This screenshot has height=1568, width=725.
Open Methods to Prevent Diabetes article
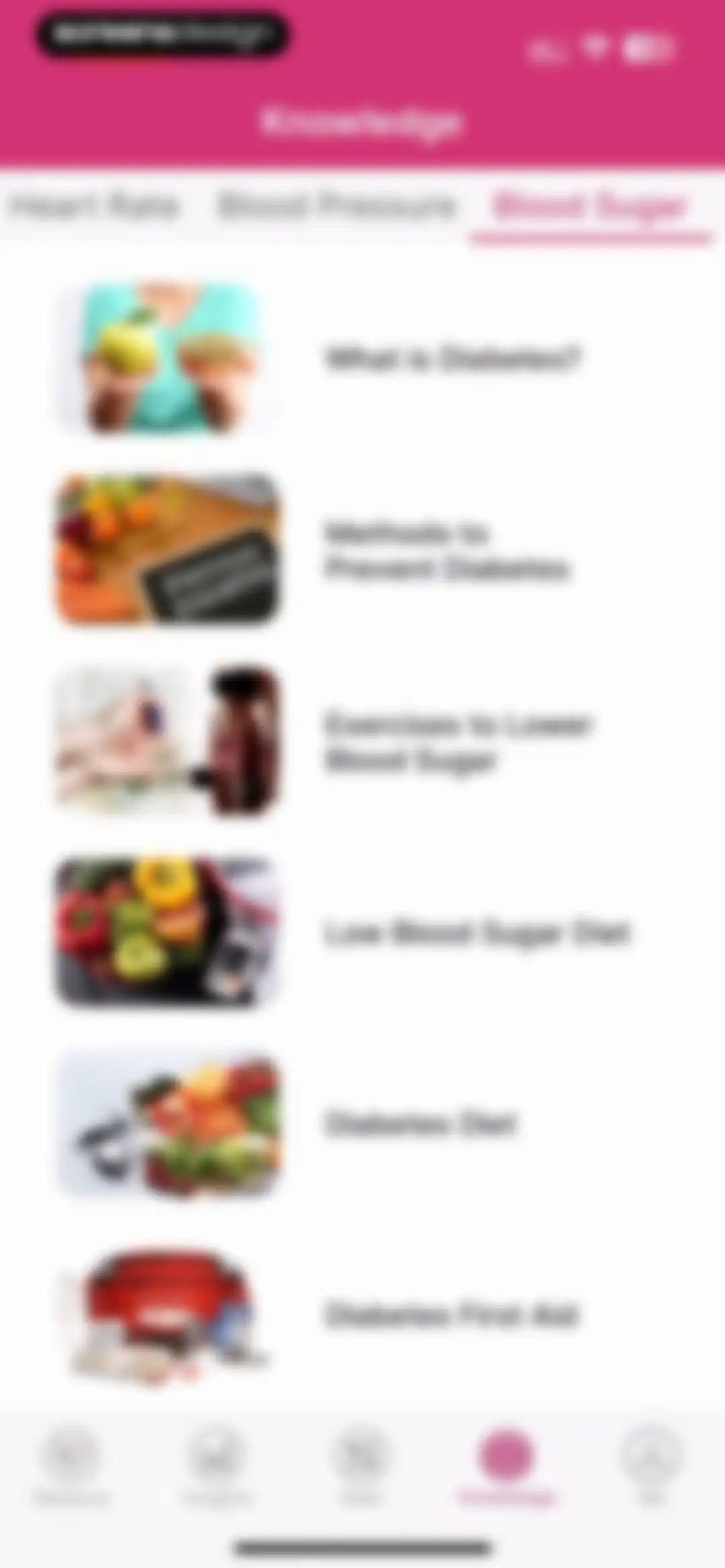[362, 550]
